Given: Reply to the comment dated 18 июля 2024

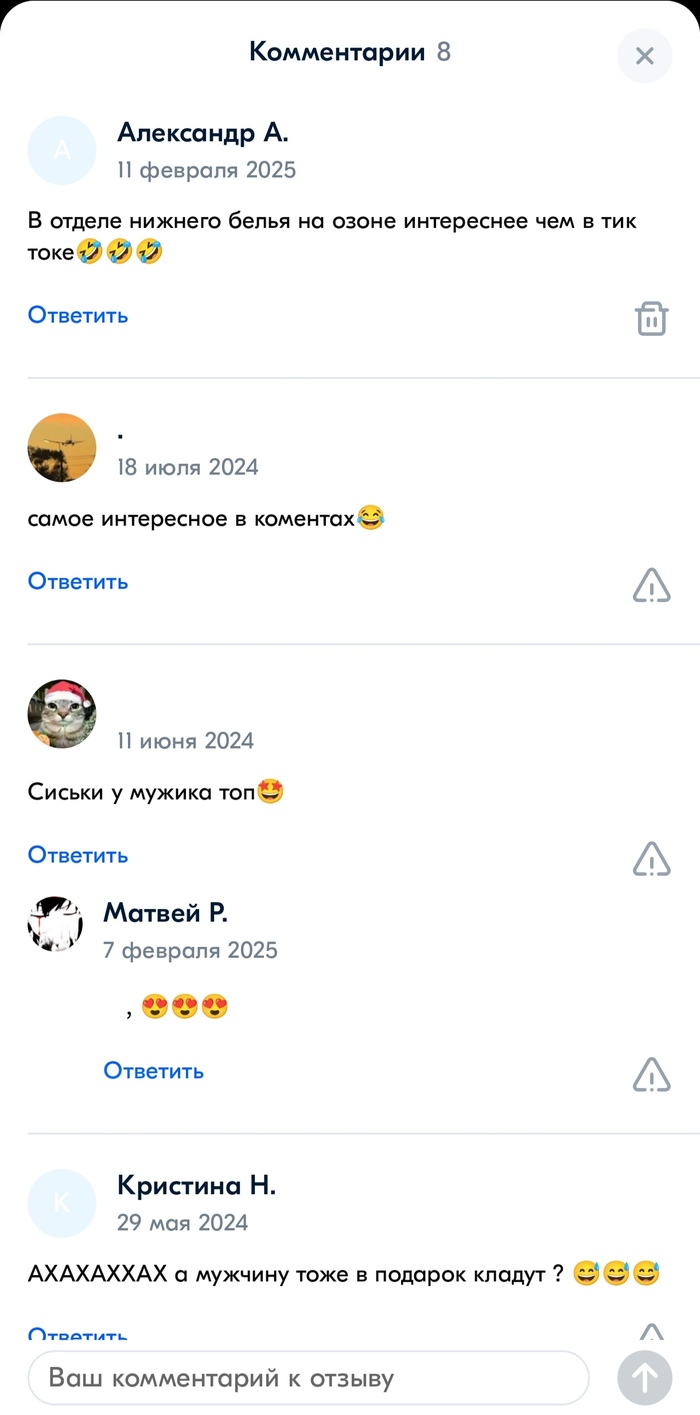Looking at the screenshot, I should click(78, 581).
